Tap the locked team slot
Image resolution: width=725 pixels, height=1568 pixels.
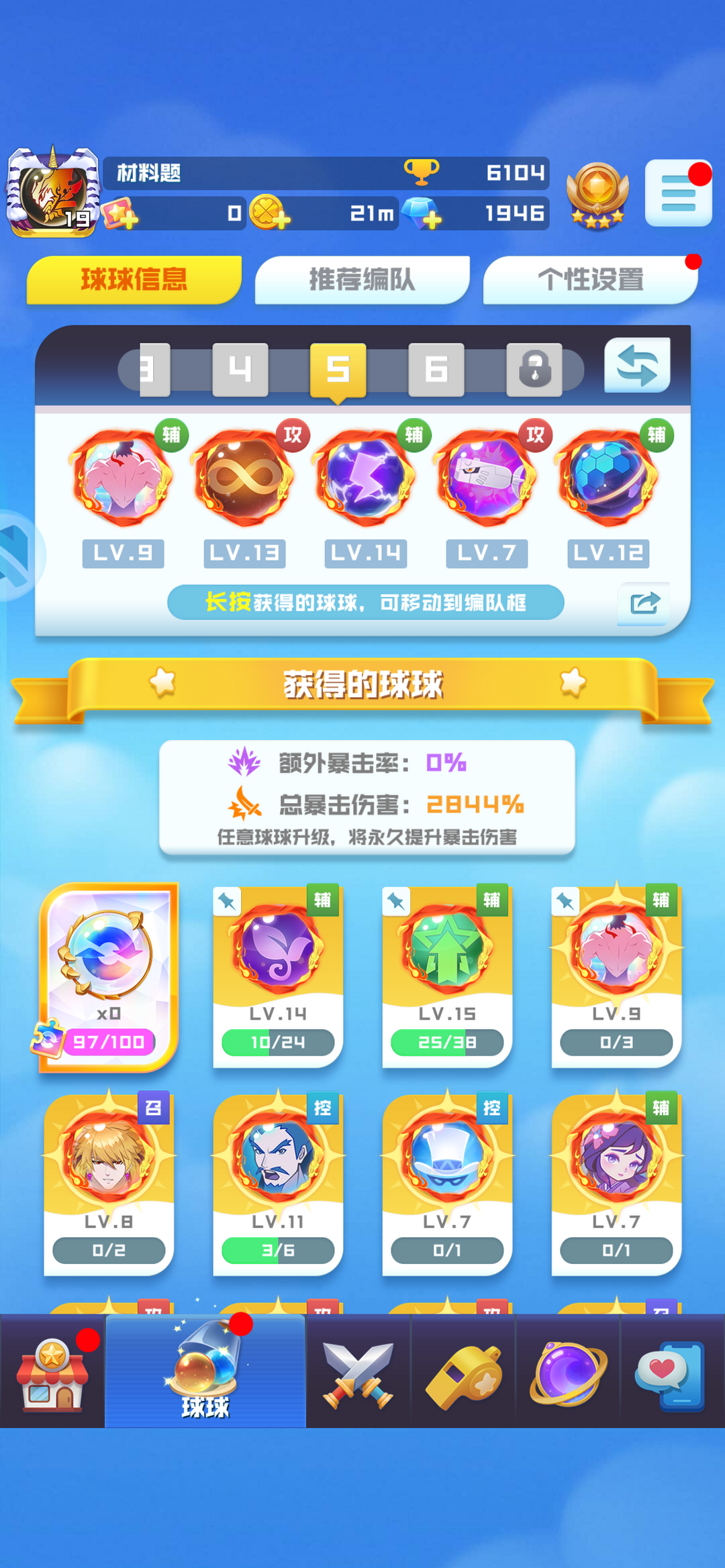click(534, 369)
